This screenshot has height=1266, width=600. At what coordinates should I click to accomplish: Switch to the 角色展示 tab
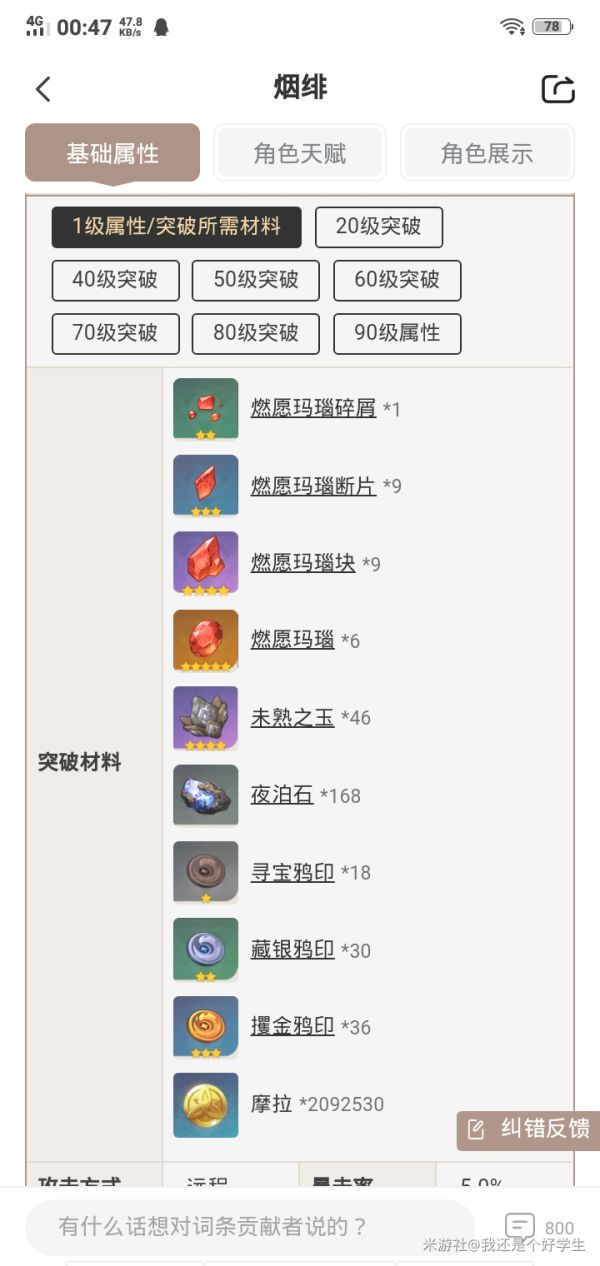tap(487, 154)
